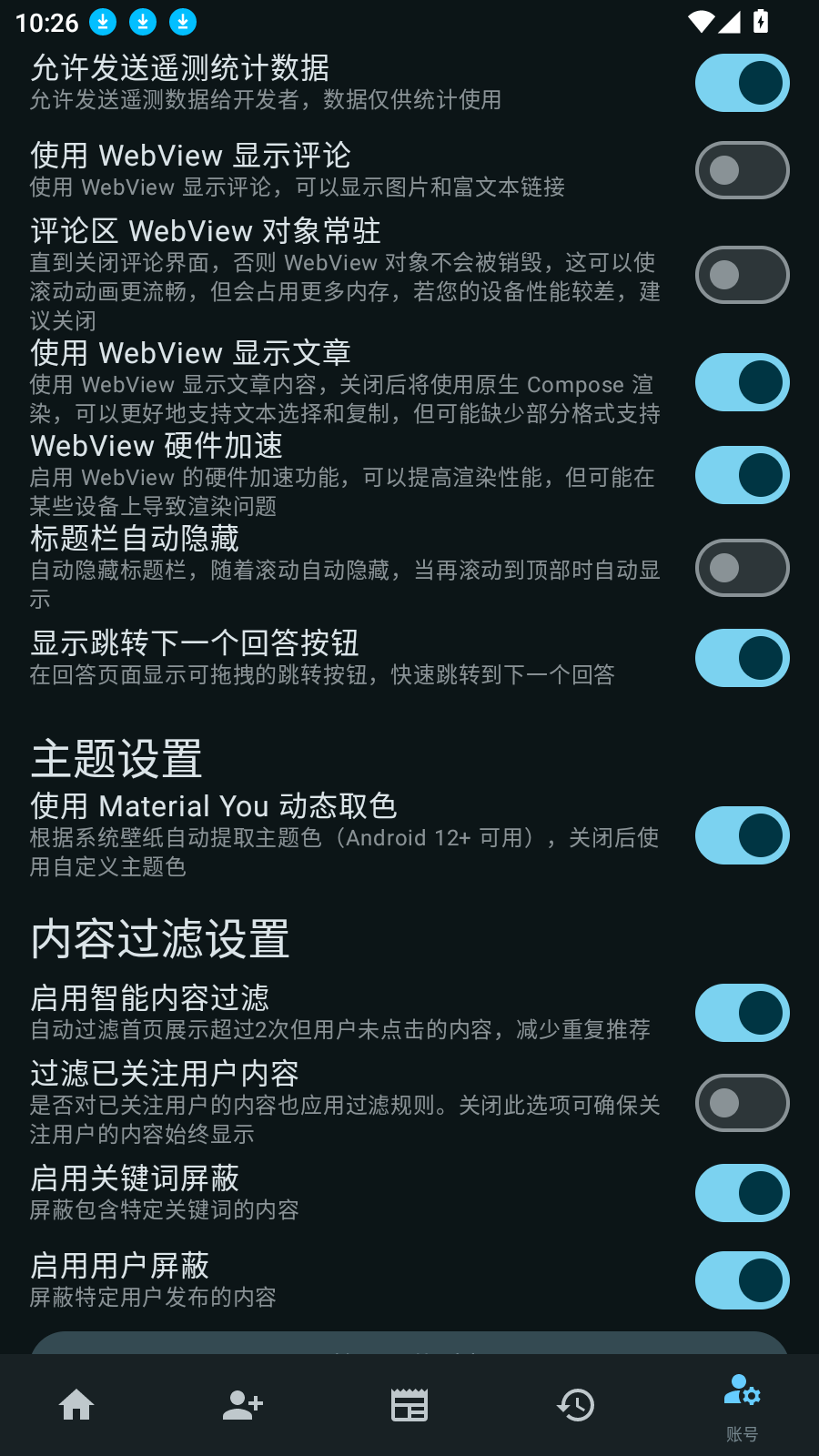Turn off WebView 硬件加速
This screenshot has width=819, height=1456.
(x=742, y=475)
